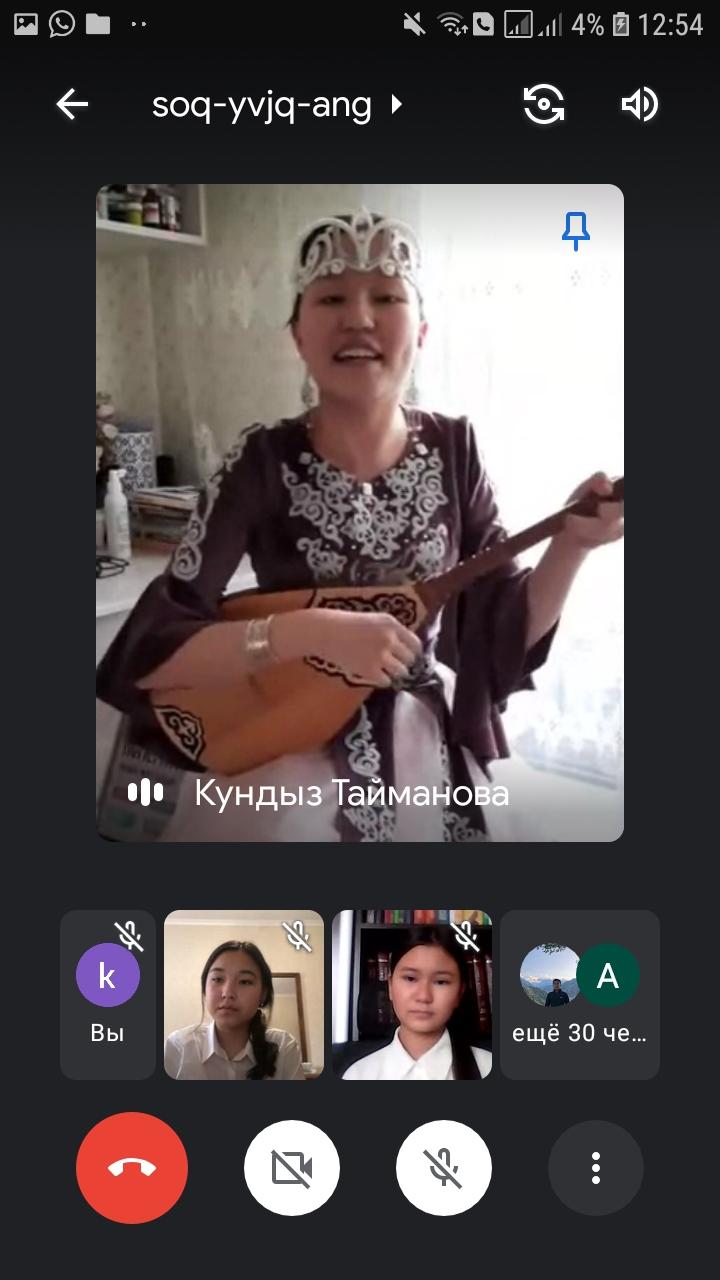Change audio output via the speaker icon
The height and width of the screenshot is (1280, 720).
click(x=640, y=104)
